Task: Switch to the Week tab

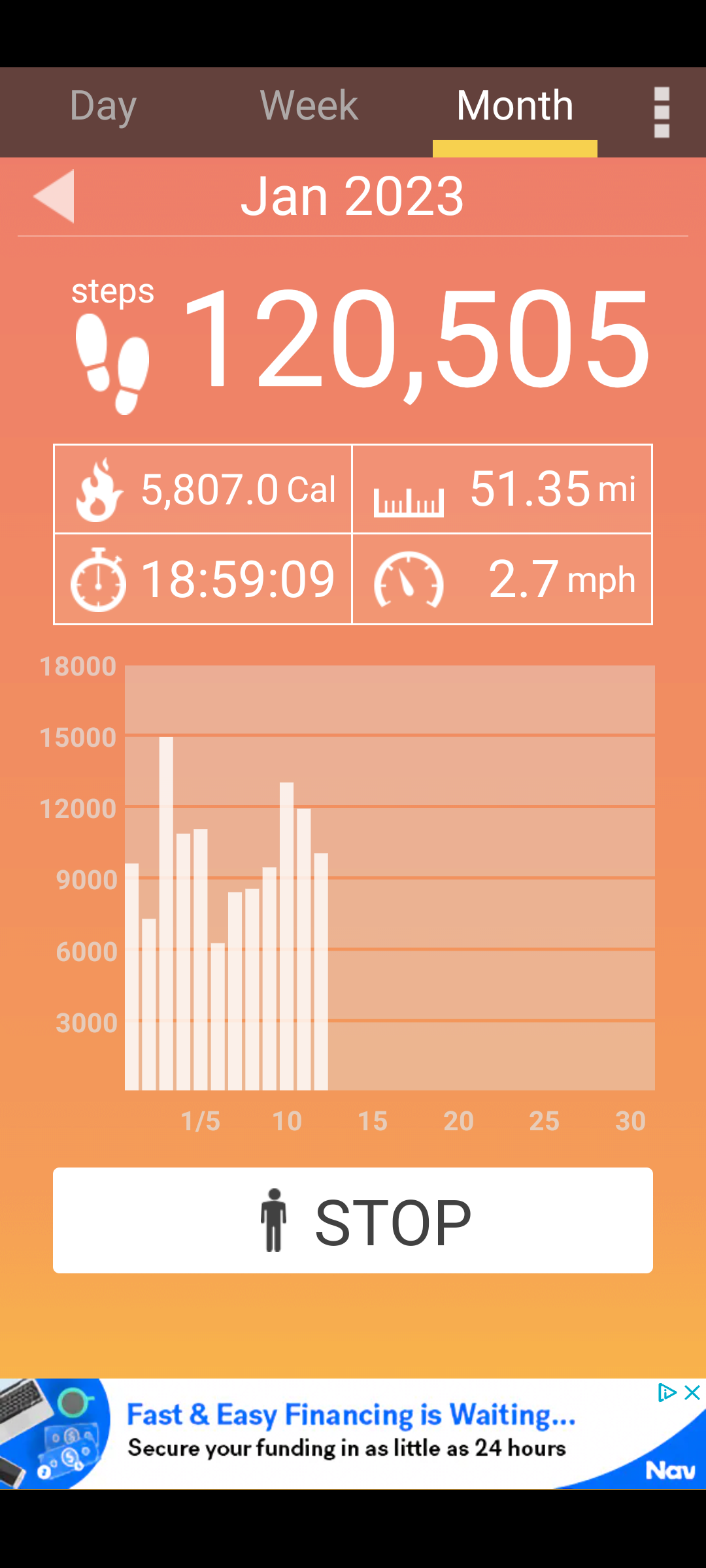Action: (309, 106)
